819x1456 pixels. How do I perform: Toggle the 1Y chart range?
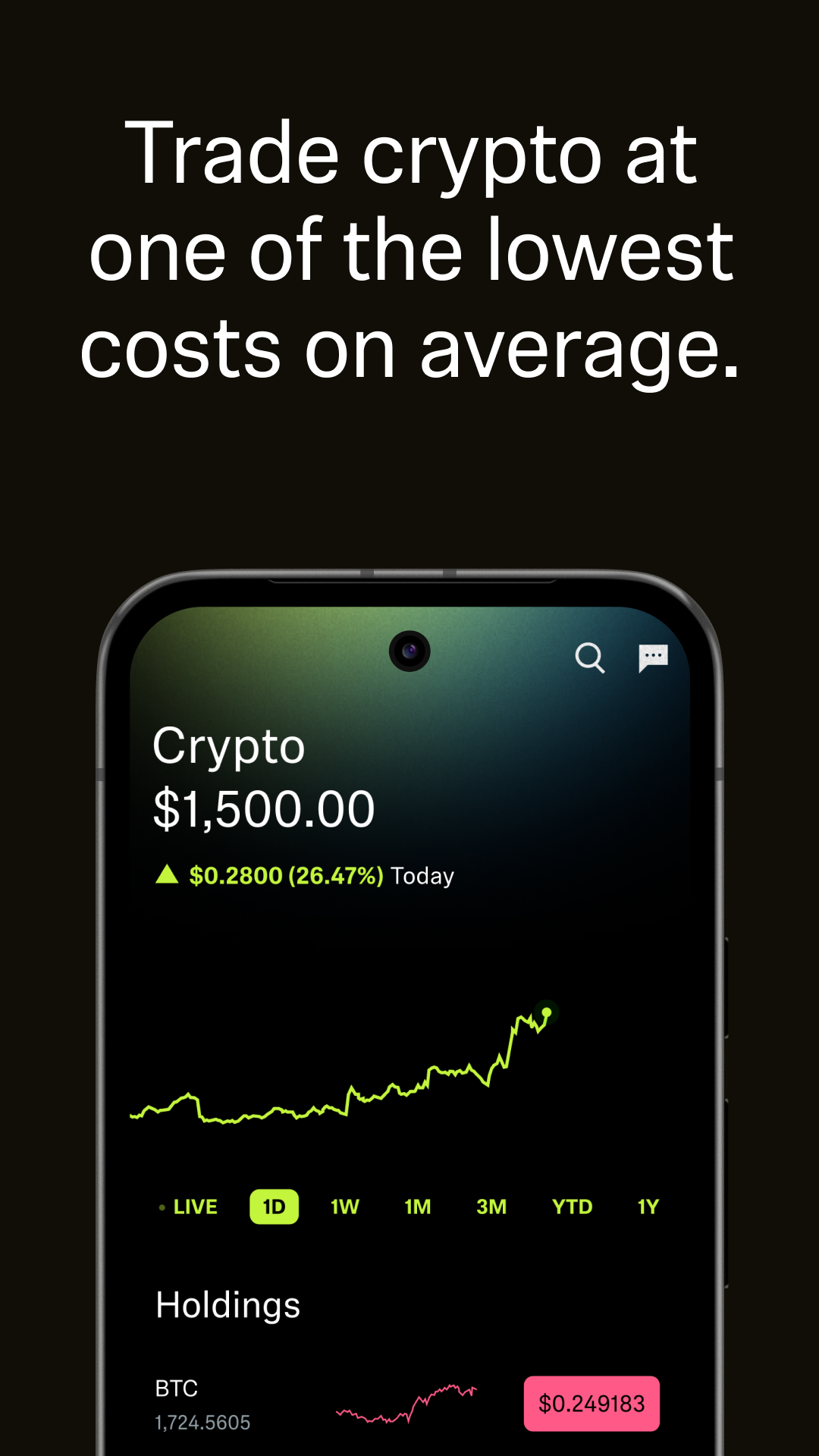648,1207
